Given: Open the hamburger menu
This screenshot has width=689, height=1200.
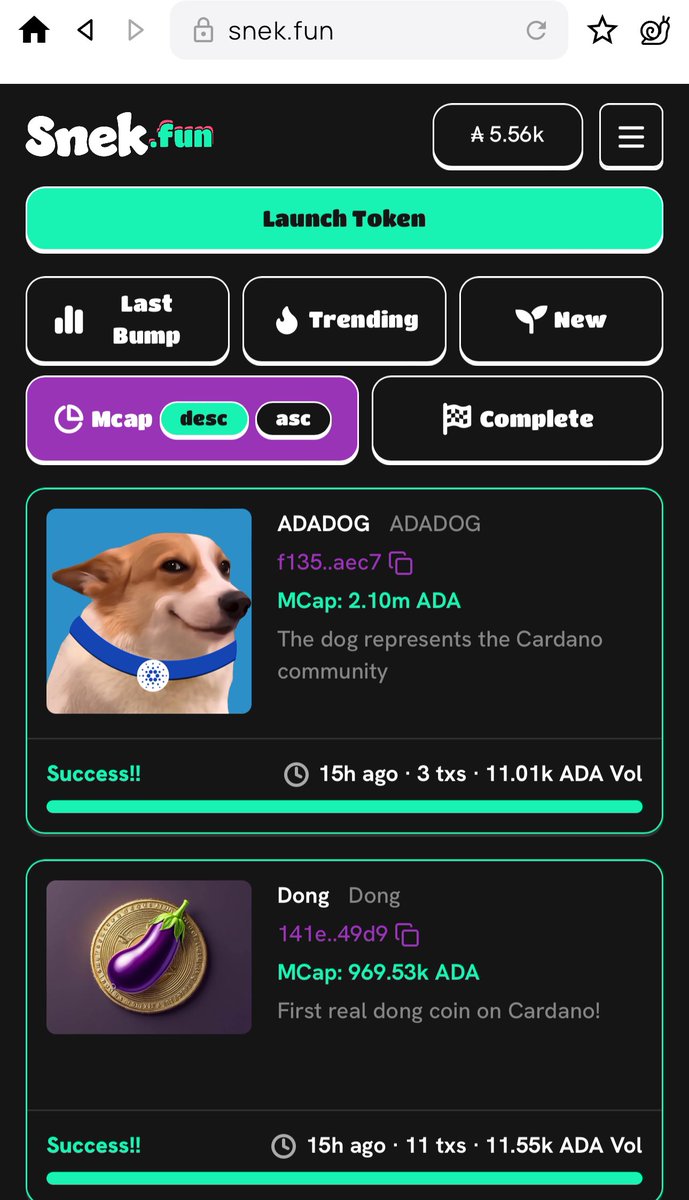Looking at the screenshot, I should coord(630,136).
